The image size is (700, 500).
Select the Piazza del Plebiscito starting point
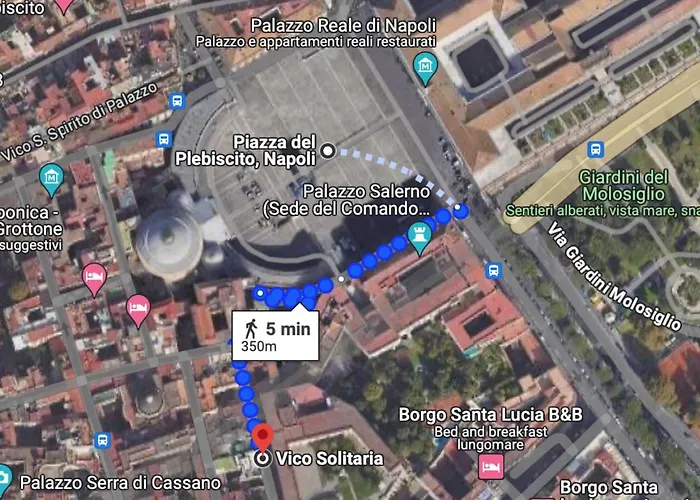327,151
